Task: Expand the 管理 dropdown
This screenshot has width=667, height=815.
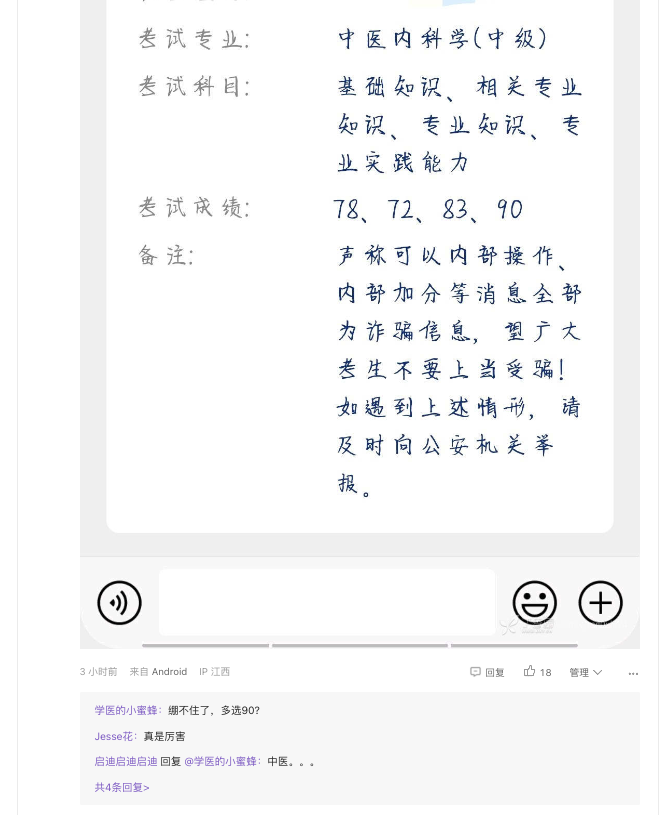Action: tap(586, 673)
